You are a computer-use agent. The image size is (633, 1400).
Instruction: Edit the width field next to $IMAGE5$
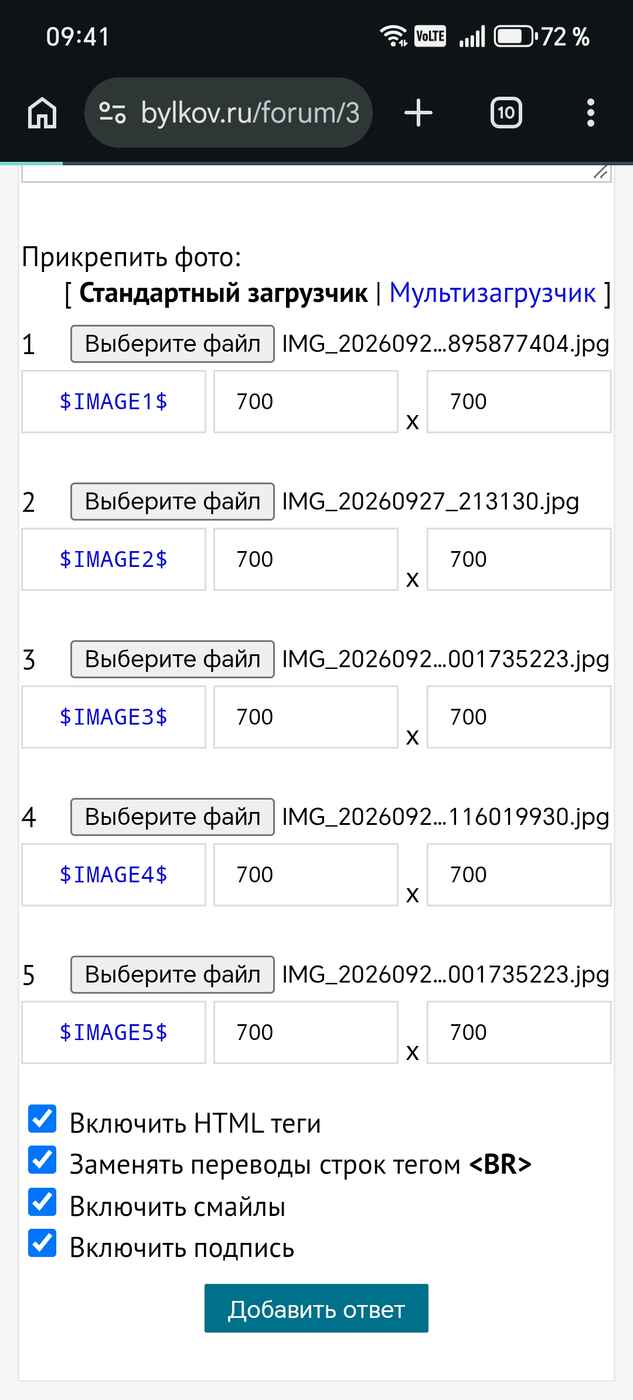tap(306, 1032)
